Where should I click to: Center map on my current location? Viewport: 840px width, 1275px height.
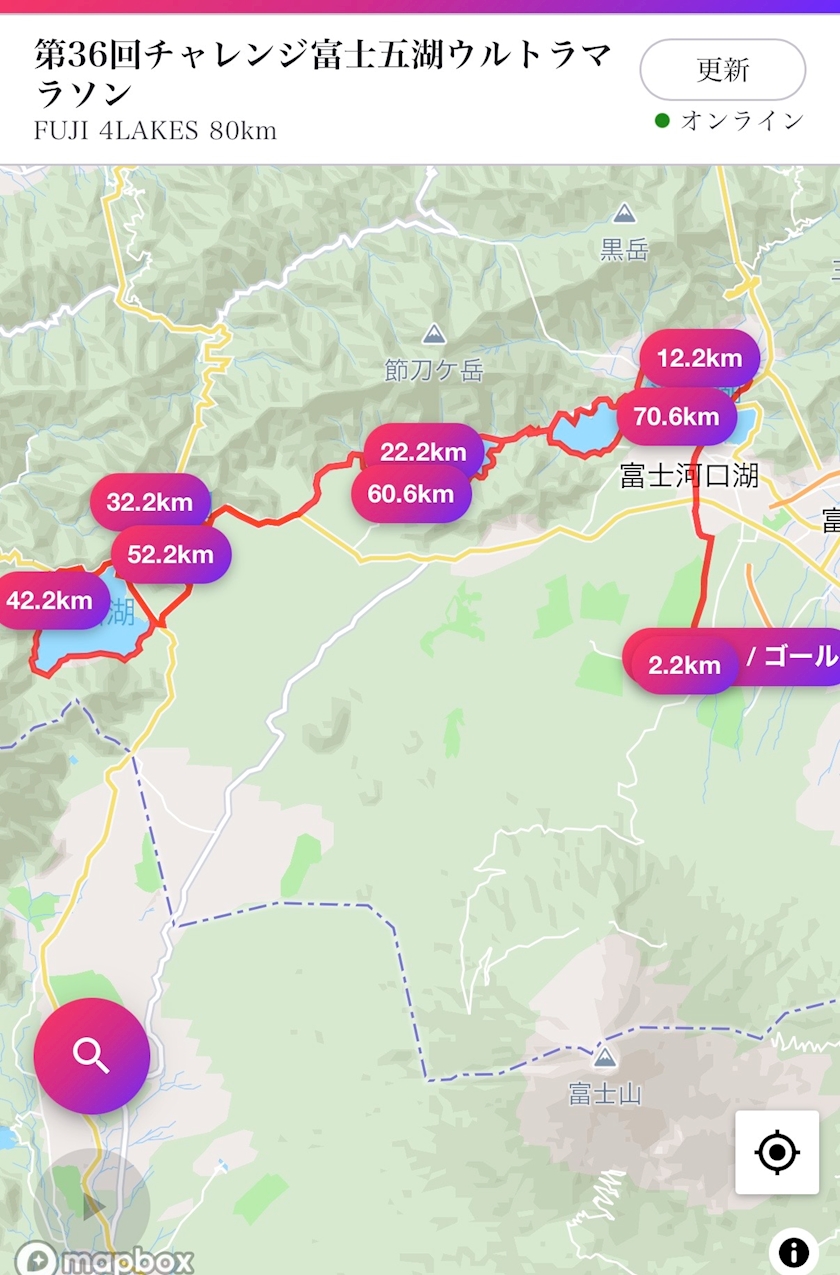pyautogui.click(x=777, y=1152)
